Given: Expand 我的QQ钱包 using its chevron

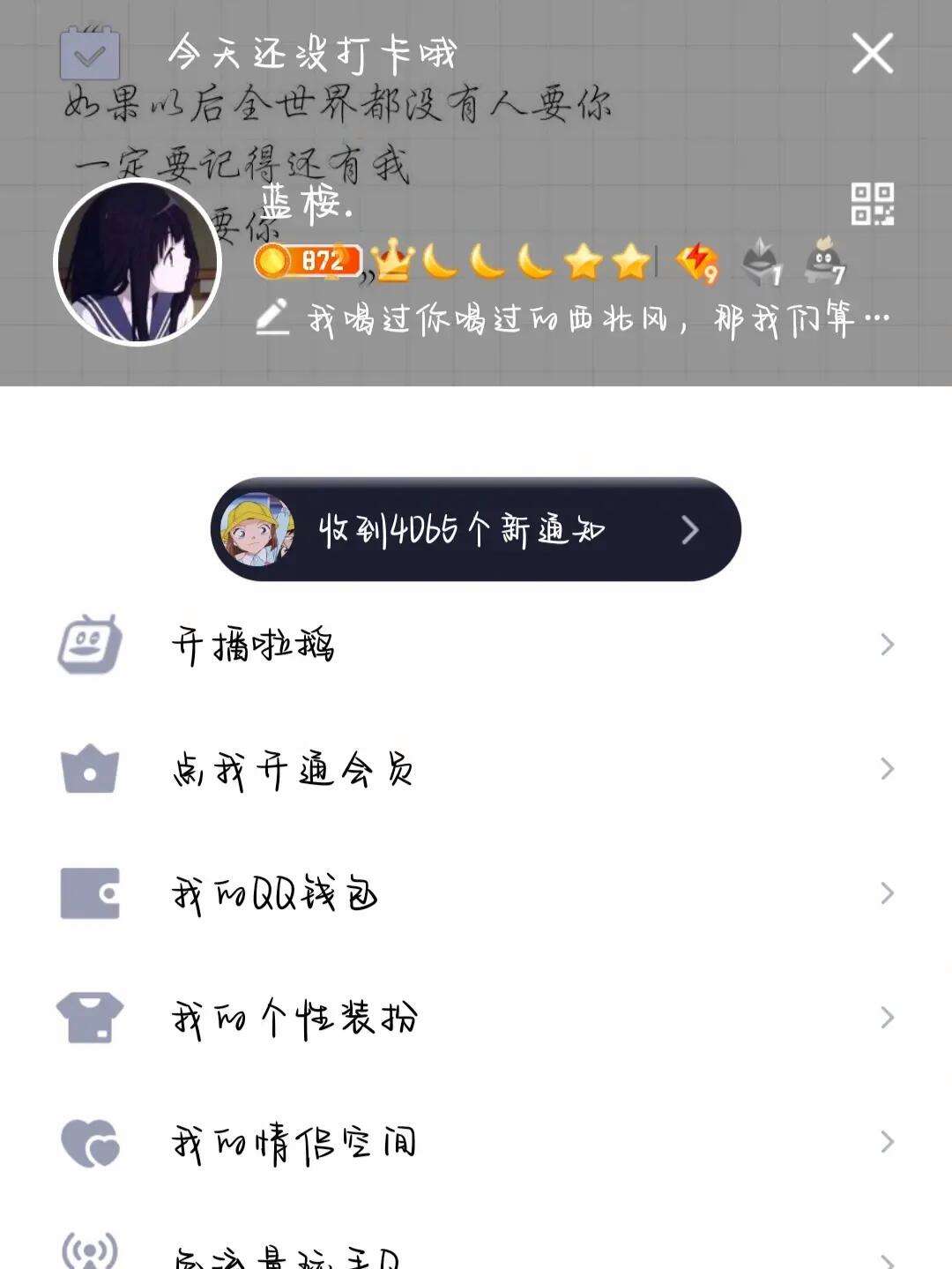Looking at the screenshot, I should (886, 893).
